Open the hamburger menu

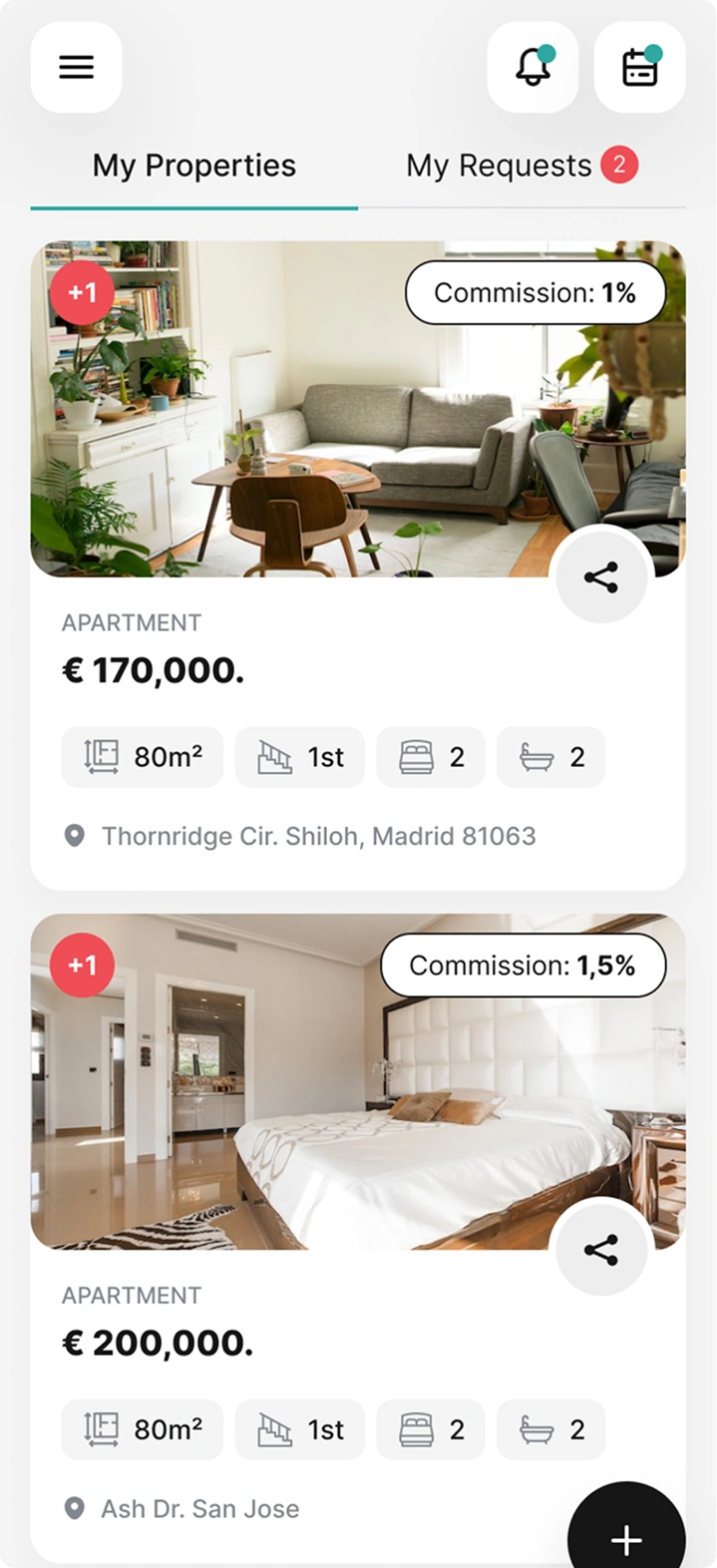point(76,67)
